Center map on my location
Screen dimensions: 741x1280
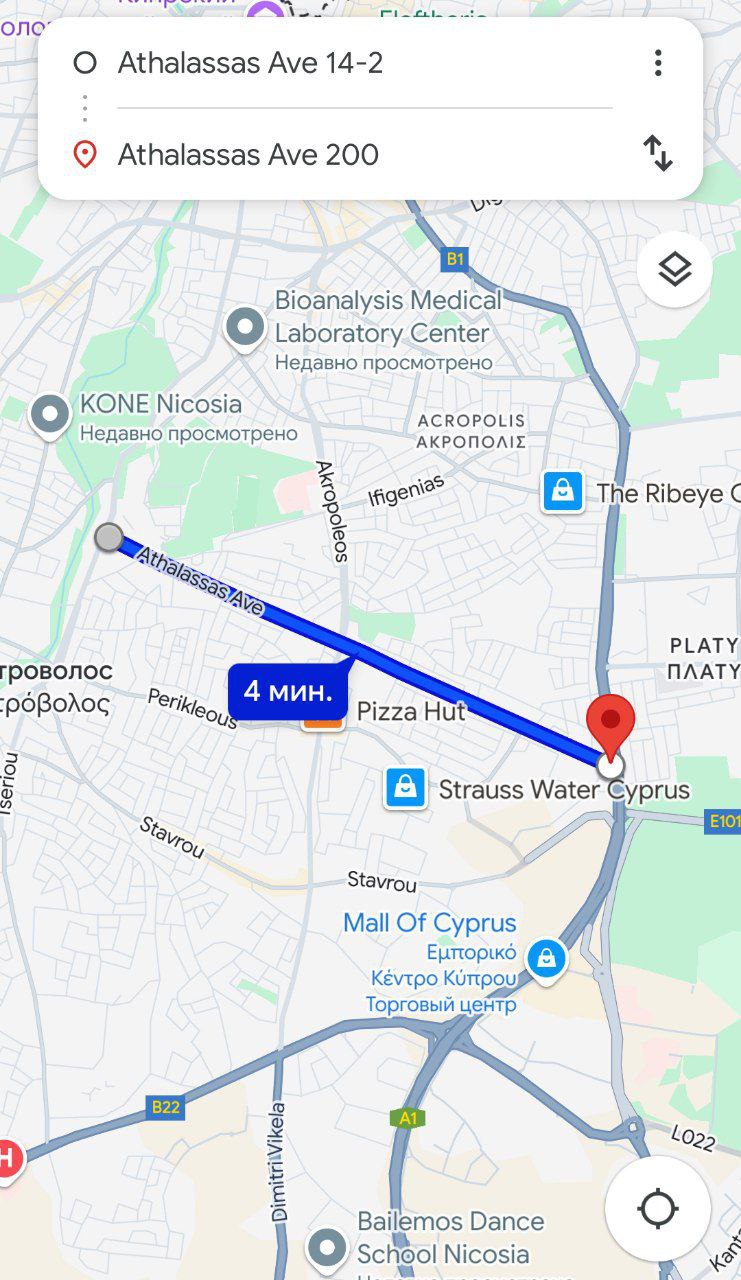658,1209
